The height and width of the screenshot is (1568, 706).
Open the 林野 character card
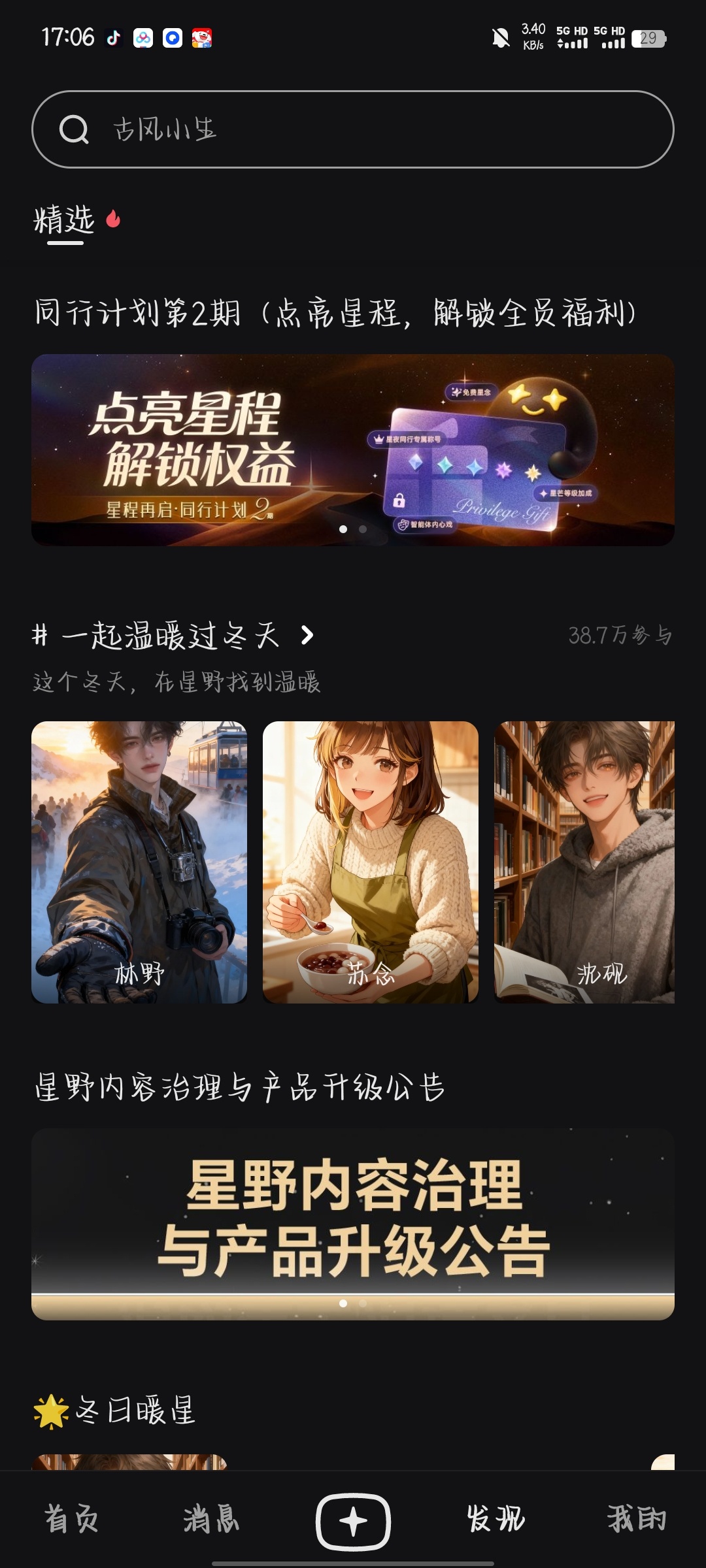[139, 862]
